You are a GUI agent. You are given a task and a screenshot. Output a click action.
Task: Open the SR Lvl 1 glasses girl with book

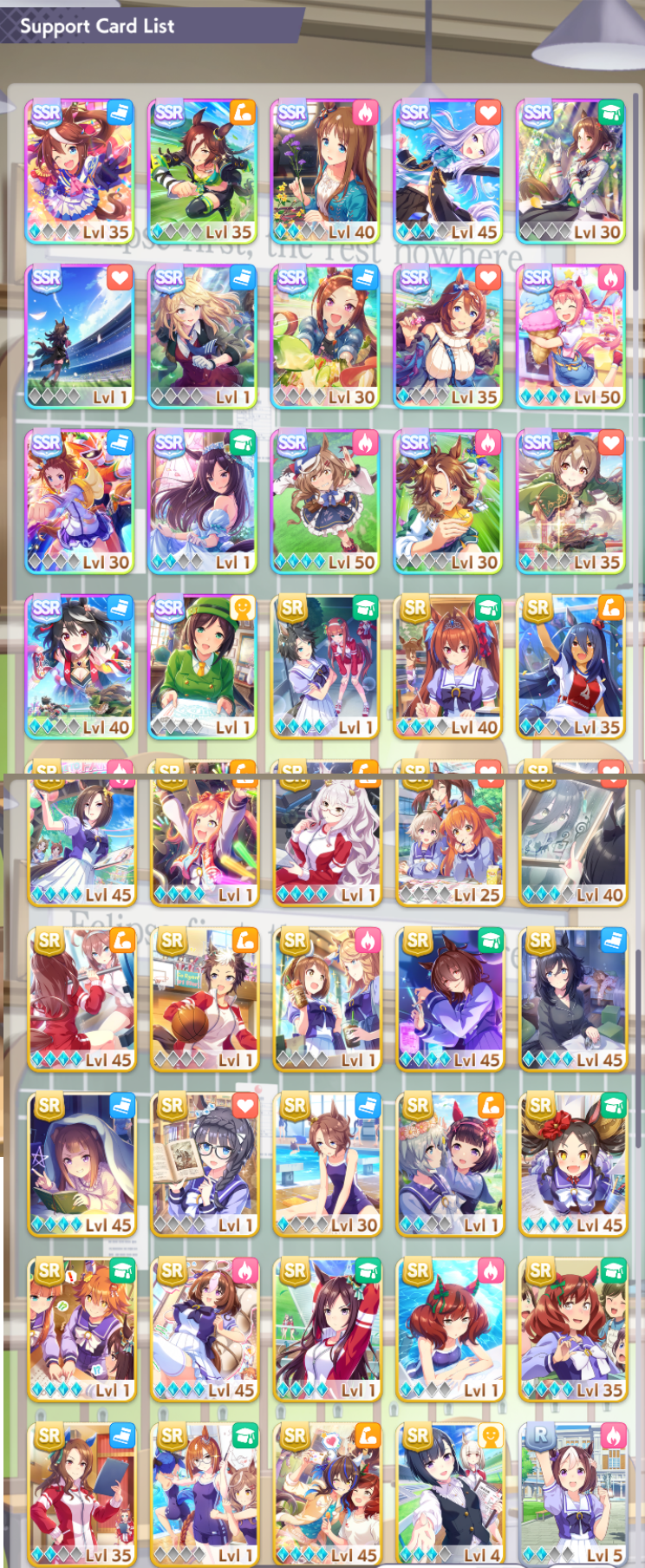tap(205, 1164)
